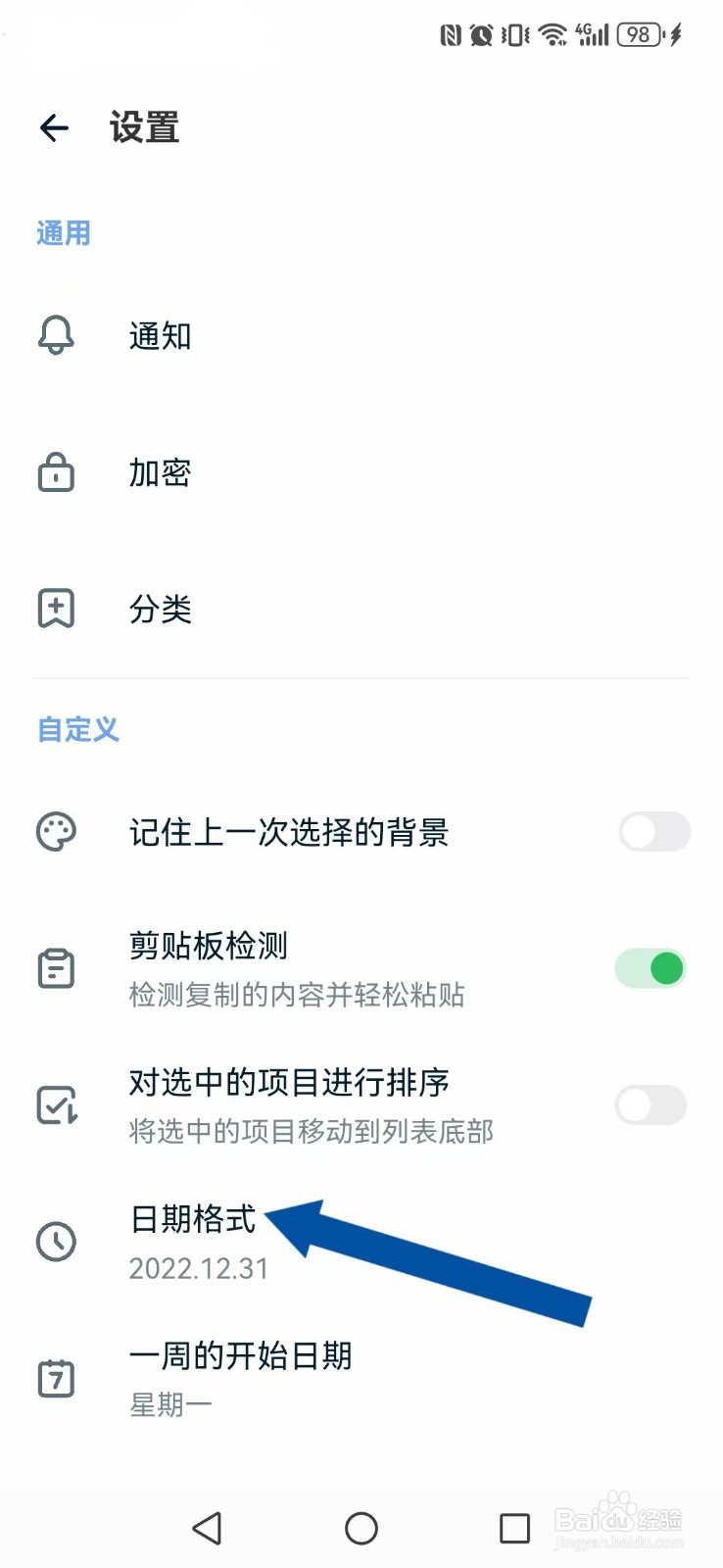Viewport: 723px width, 1568px height.
Task: Disable the 剪贴板检测 switch
Action: [x=652, y=967]
